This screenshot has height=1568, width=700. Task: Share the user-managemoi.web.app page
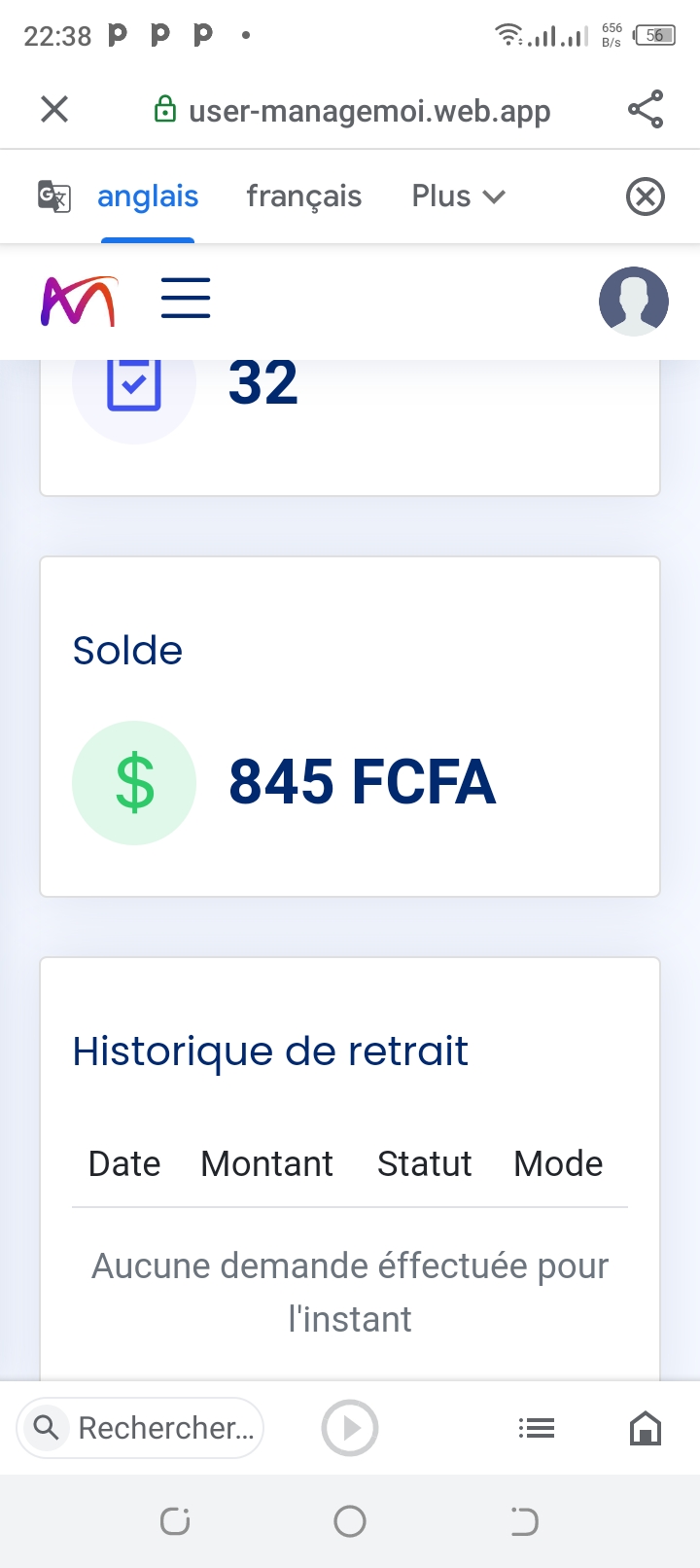coord(646,109)
